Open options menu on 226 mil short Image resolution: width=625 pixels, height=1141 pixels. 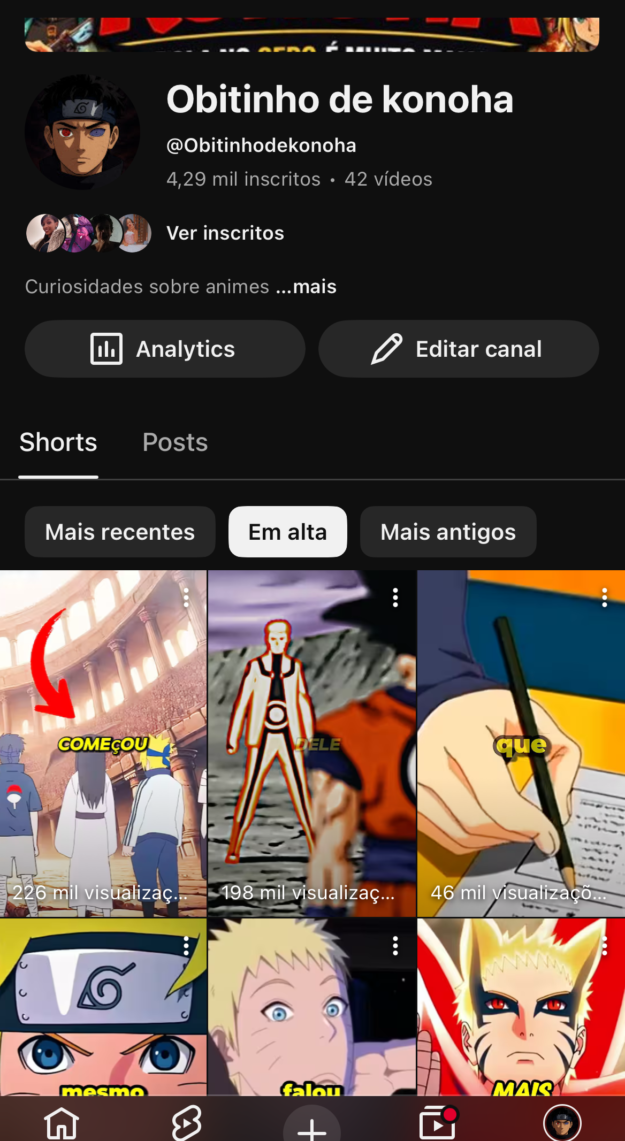(x=186, y=597)
